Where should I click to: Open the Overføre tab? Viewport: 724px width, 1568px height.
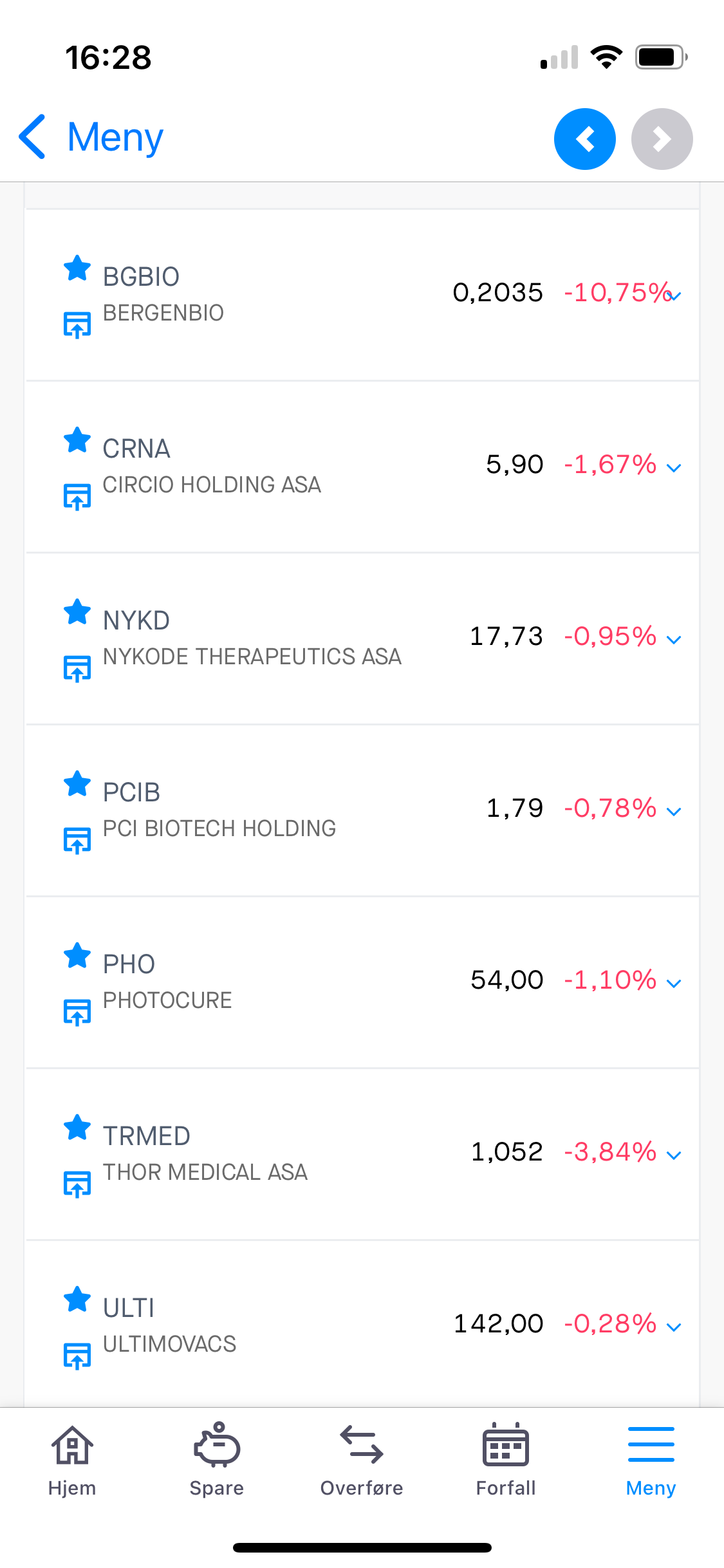tap(362, 1460)
